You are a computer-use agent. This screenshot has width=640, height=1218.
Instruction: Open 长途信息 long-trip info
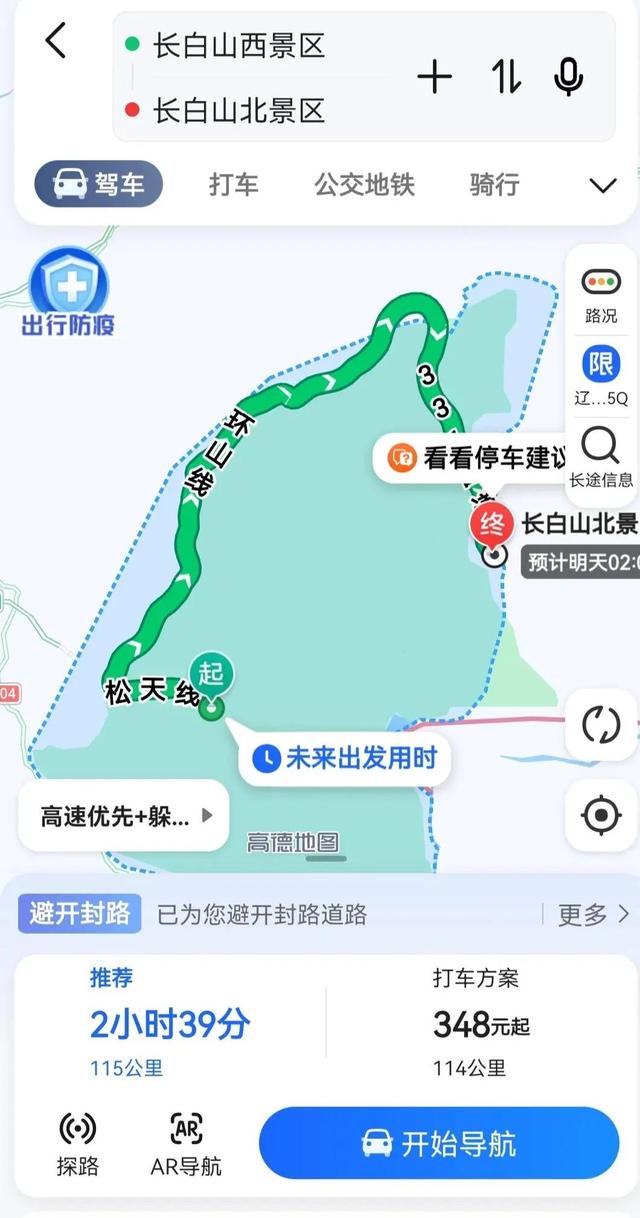tap(601, 456)
